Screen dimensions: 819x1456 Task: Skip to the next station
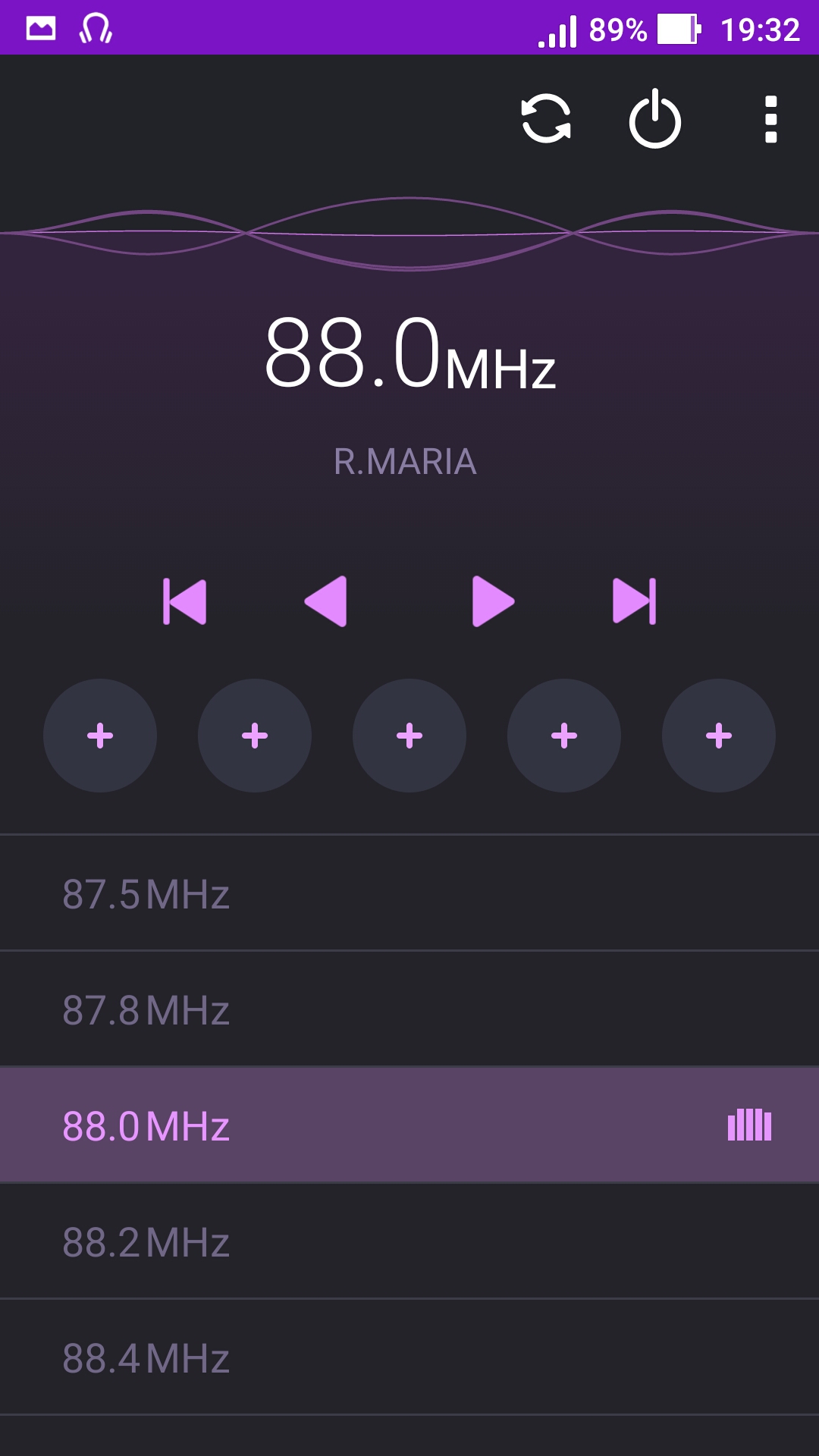[634, 602]
